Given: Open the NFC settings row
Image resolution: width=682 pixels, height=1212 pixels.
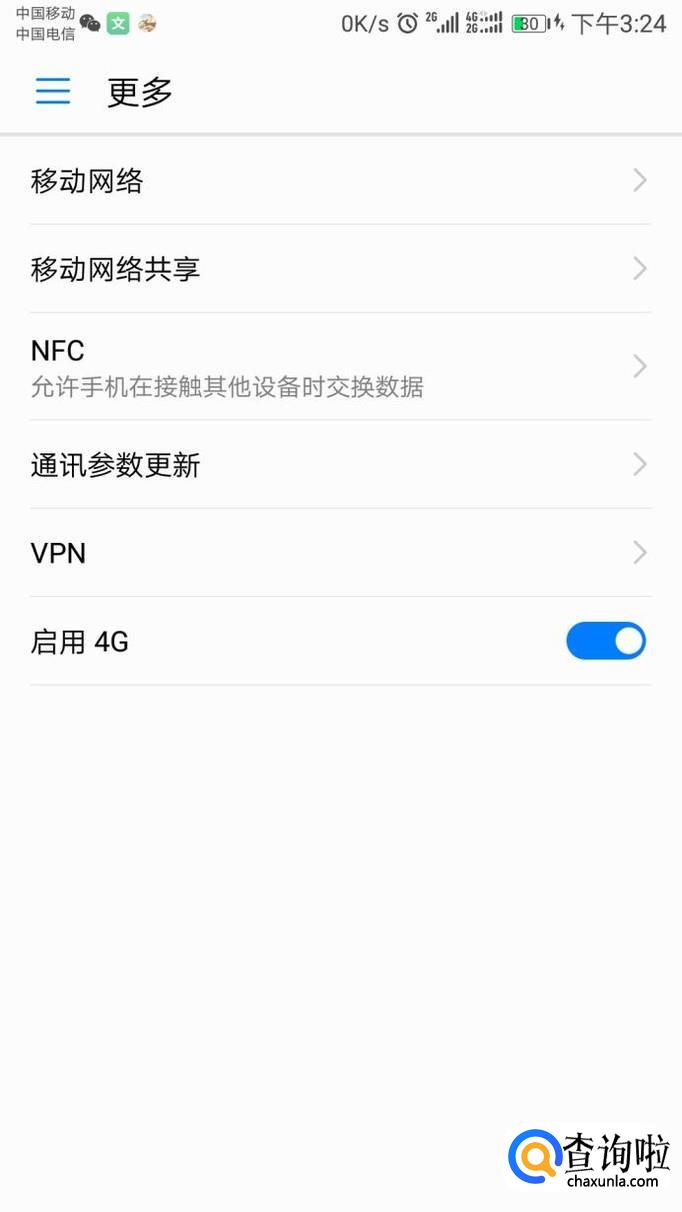Looking at the screenshot, I should tap(340, 366).
